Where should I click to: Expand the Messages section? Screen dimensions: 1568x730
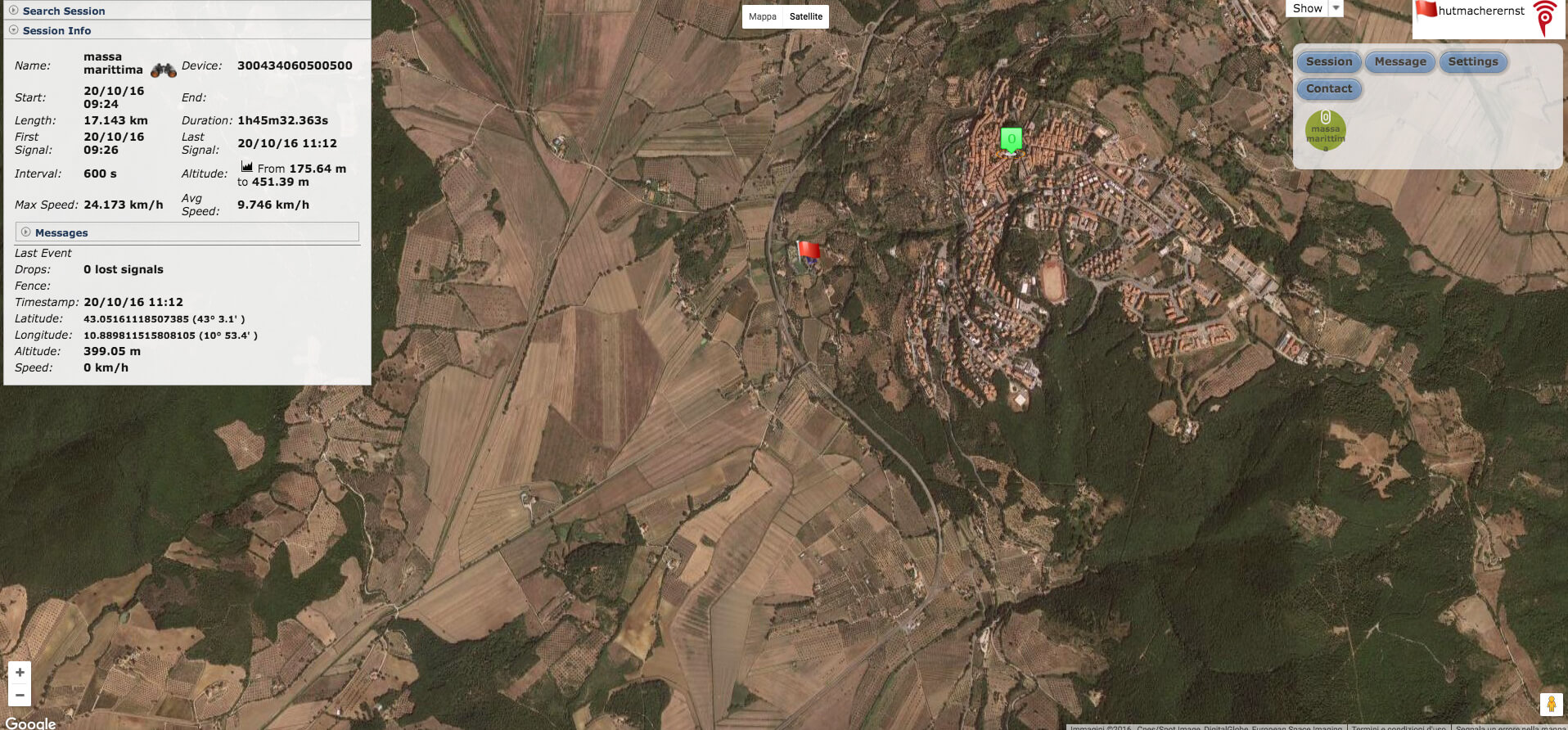pyautogui.click(x=61, y=232)
